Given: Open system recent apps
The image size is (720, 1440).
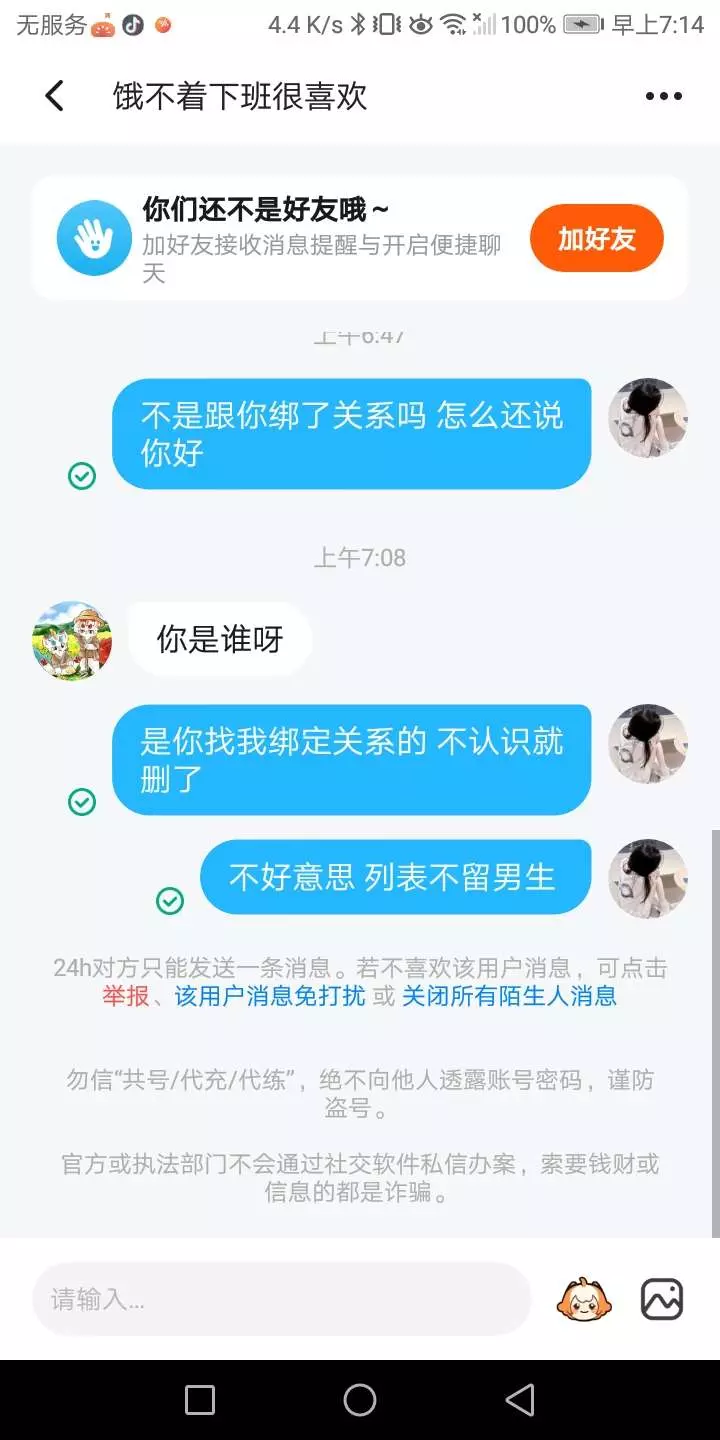Looking at the screenshot, I should [200, 1400].
